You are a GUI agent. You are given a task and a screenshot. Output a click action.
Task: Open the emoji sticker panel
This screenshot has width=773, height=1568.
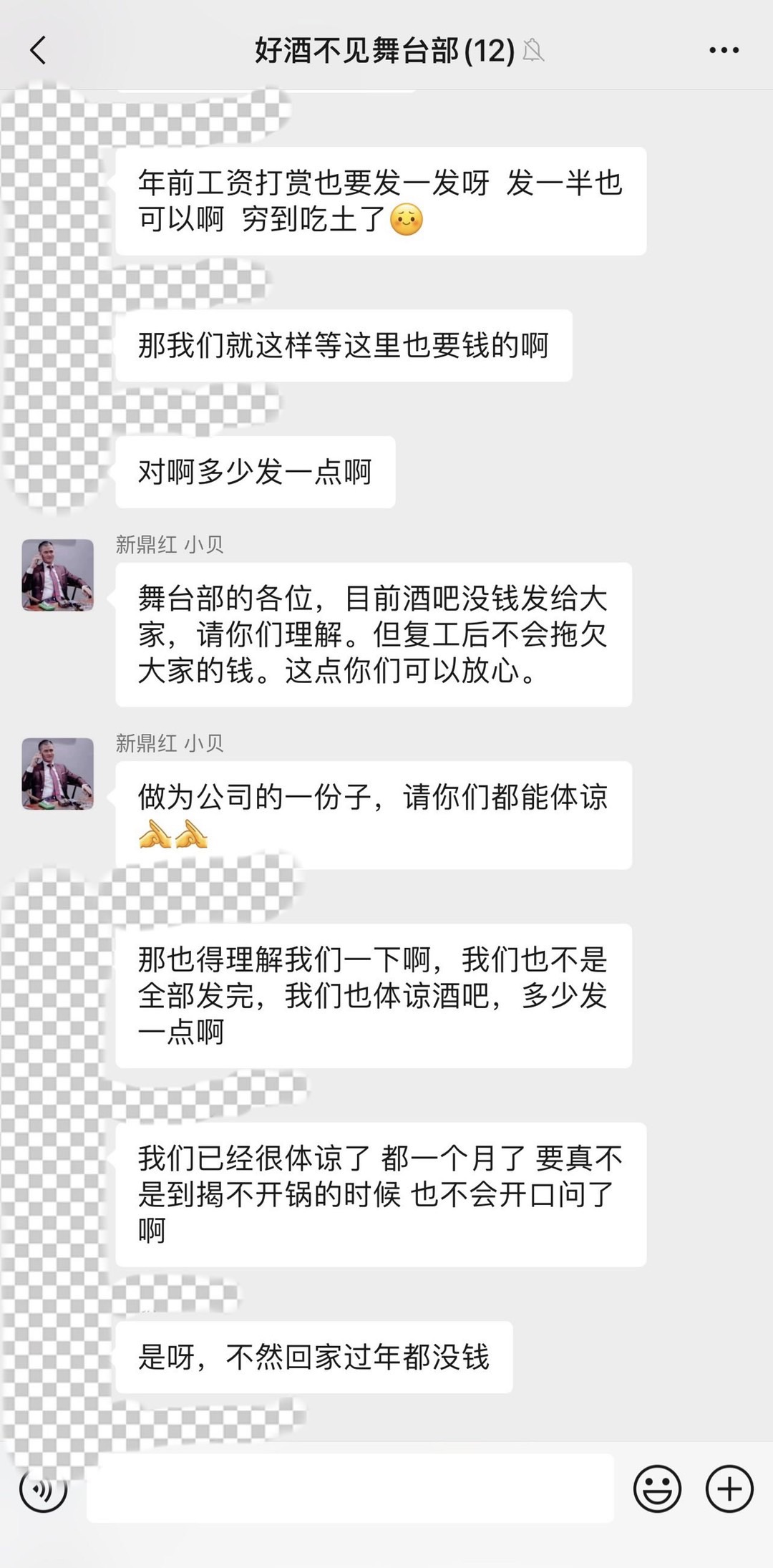656,1489
